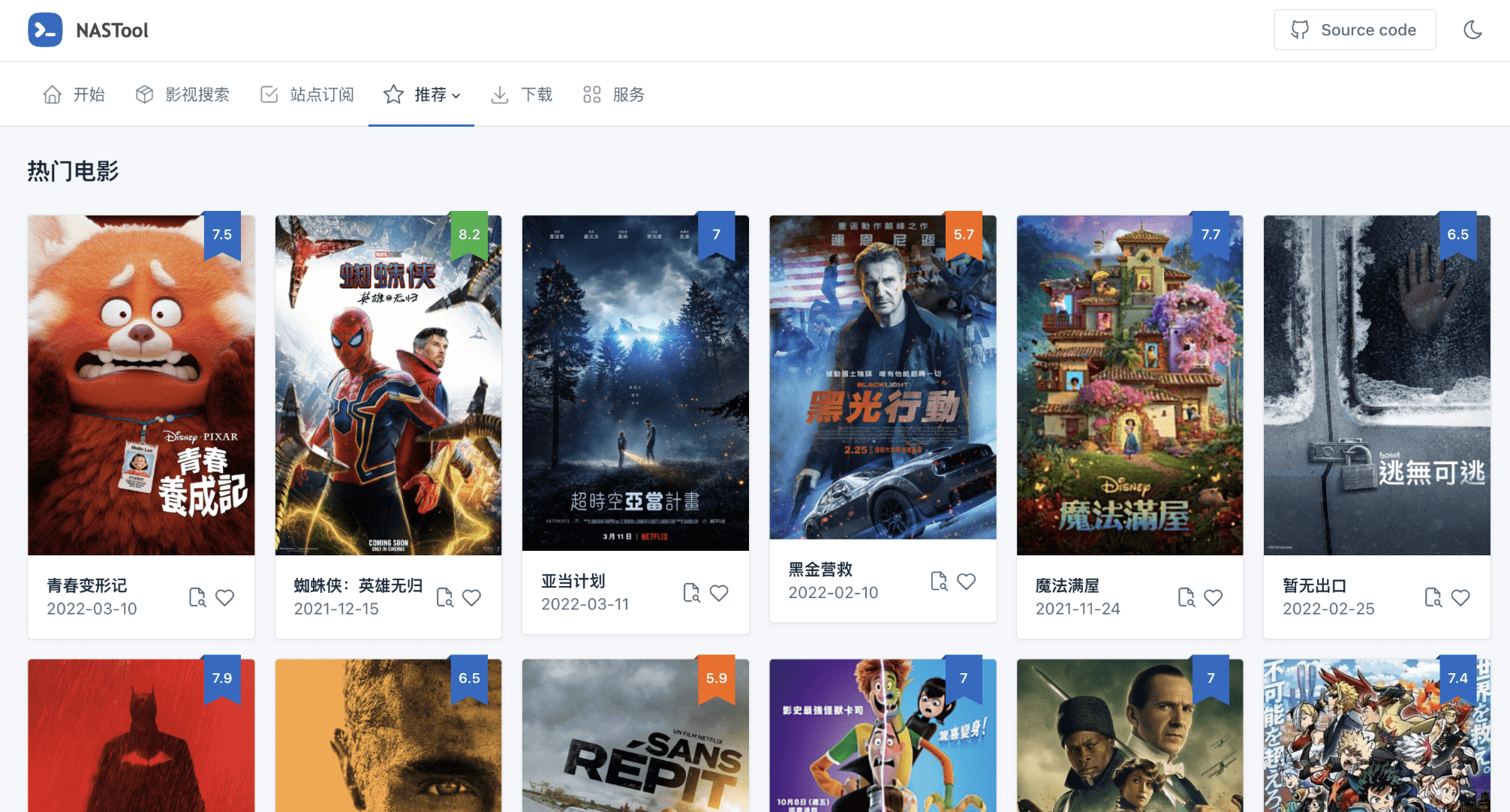The height and width of the screenshot is (812, 1510).
Task: Toggle dark mode moon icon
Action: (x=1472, y=30)
